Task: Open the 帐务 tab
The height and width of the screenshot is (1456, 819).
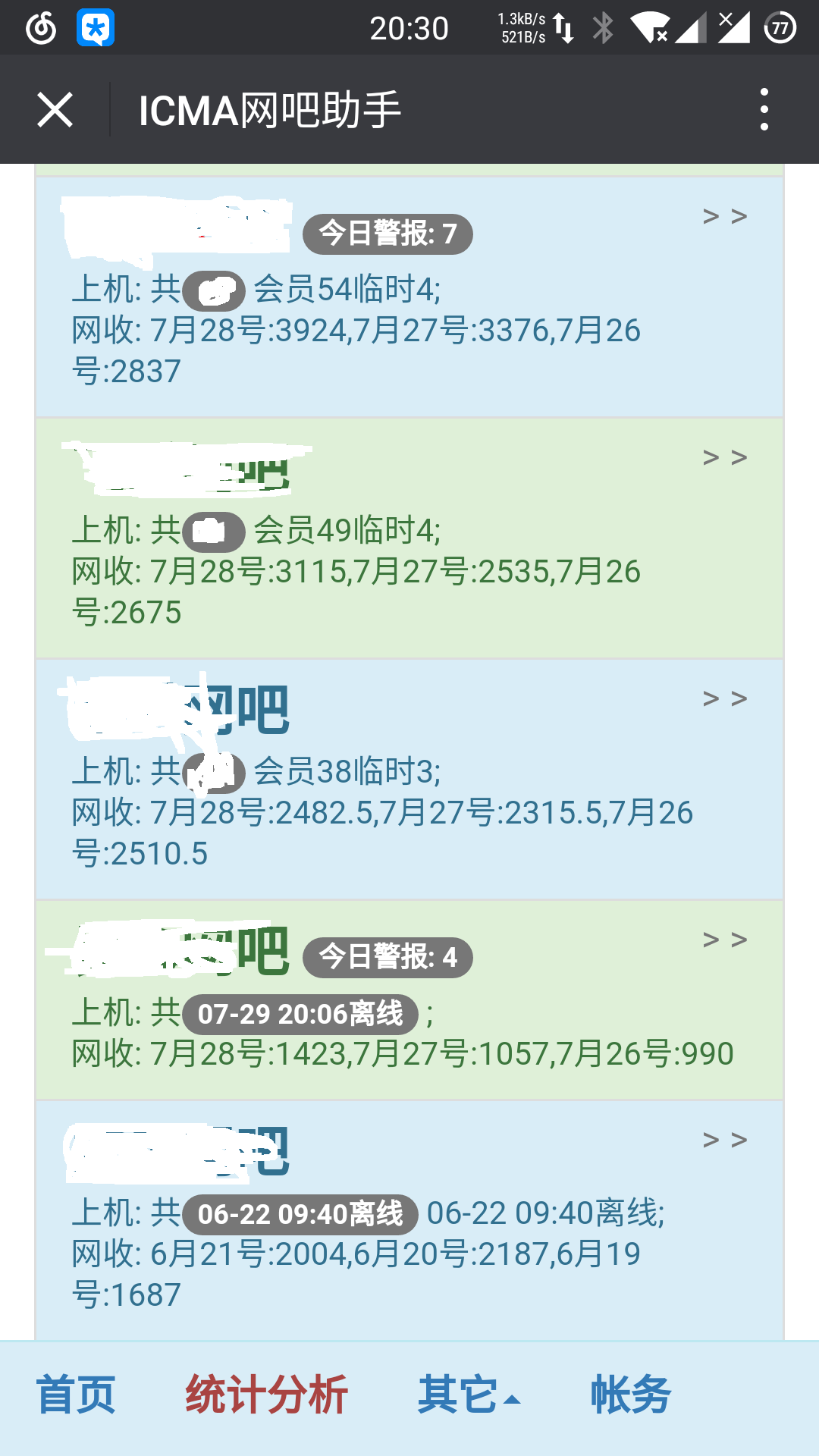Action: tap(631, 1394)
